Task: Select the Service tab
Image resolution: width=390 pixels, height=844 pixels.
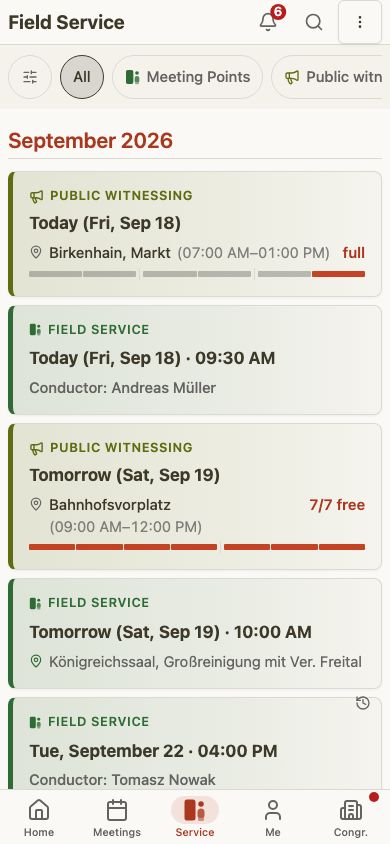Action: click(195, 817)
